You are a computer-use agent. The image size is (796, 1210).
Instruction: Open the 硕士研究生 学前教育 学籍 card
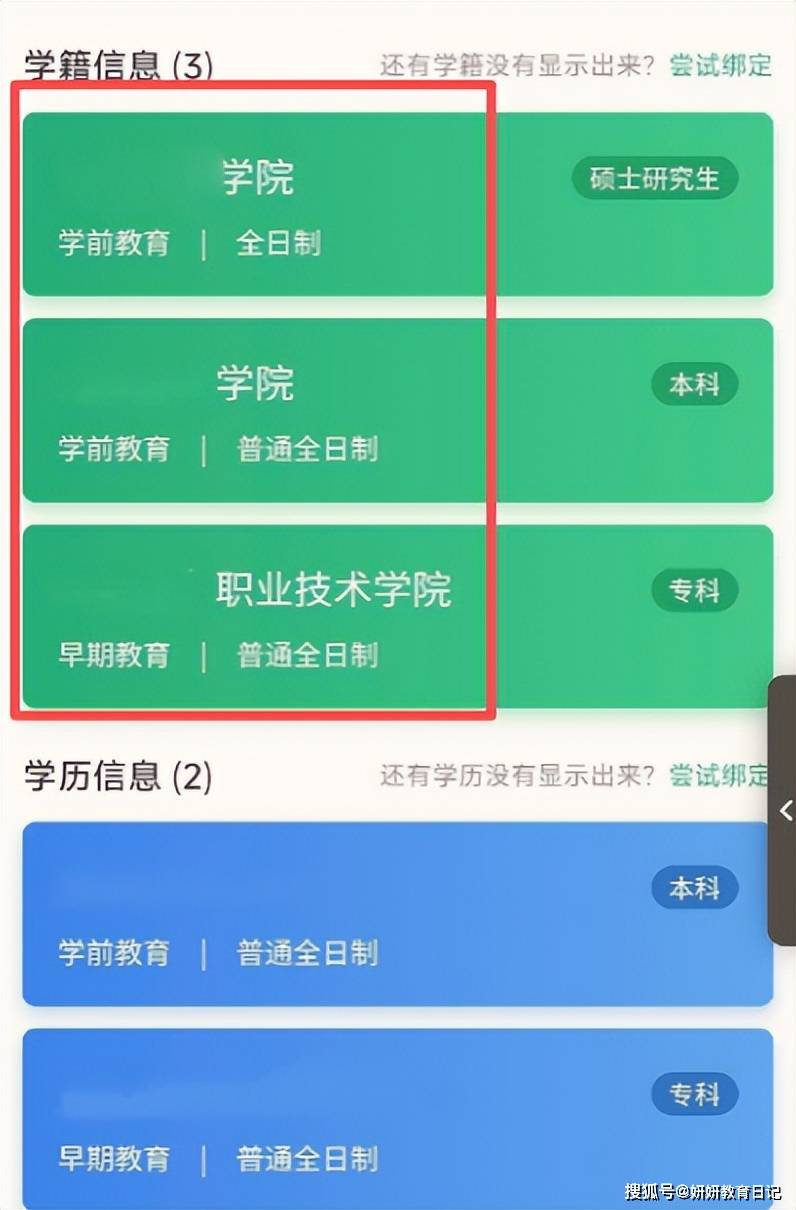(x=397, y=204)
